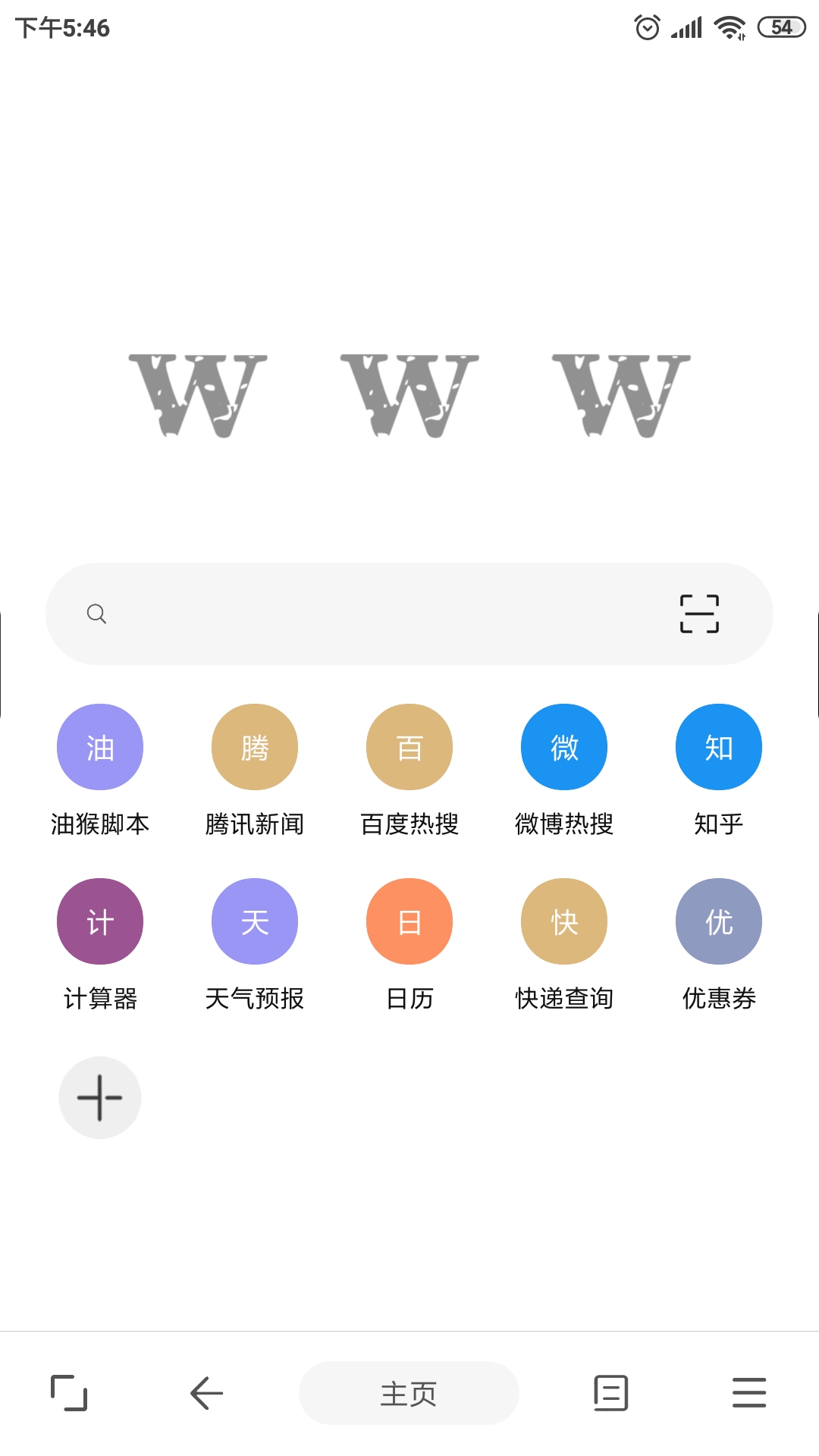
Task: Tap the 主页 home button
Action: [409, 1393]
